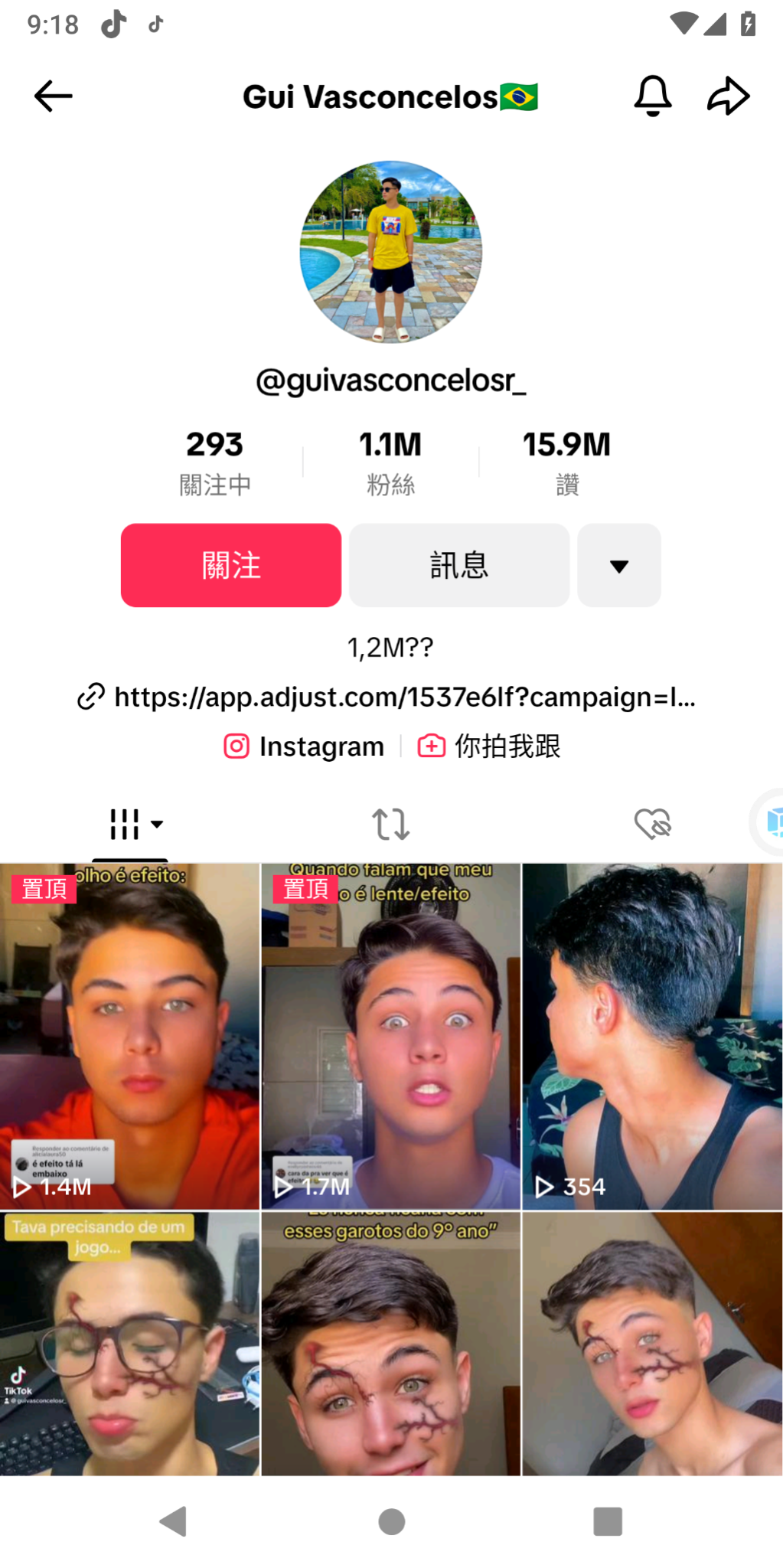
Task: Open the pinned video with 1.4M views
Action: click(x=129, y=1036)
